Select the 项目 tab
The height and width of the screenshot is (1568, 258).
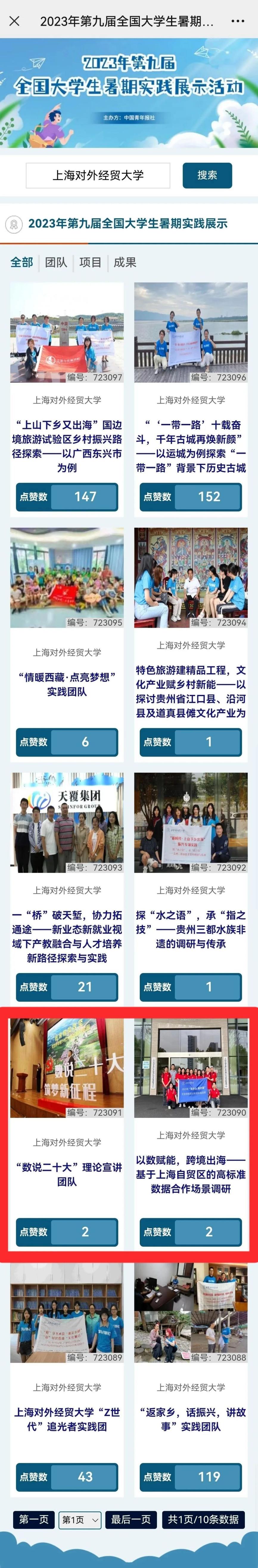pos(90,262)
